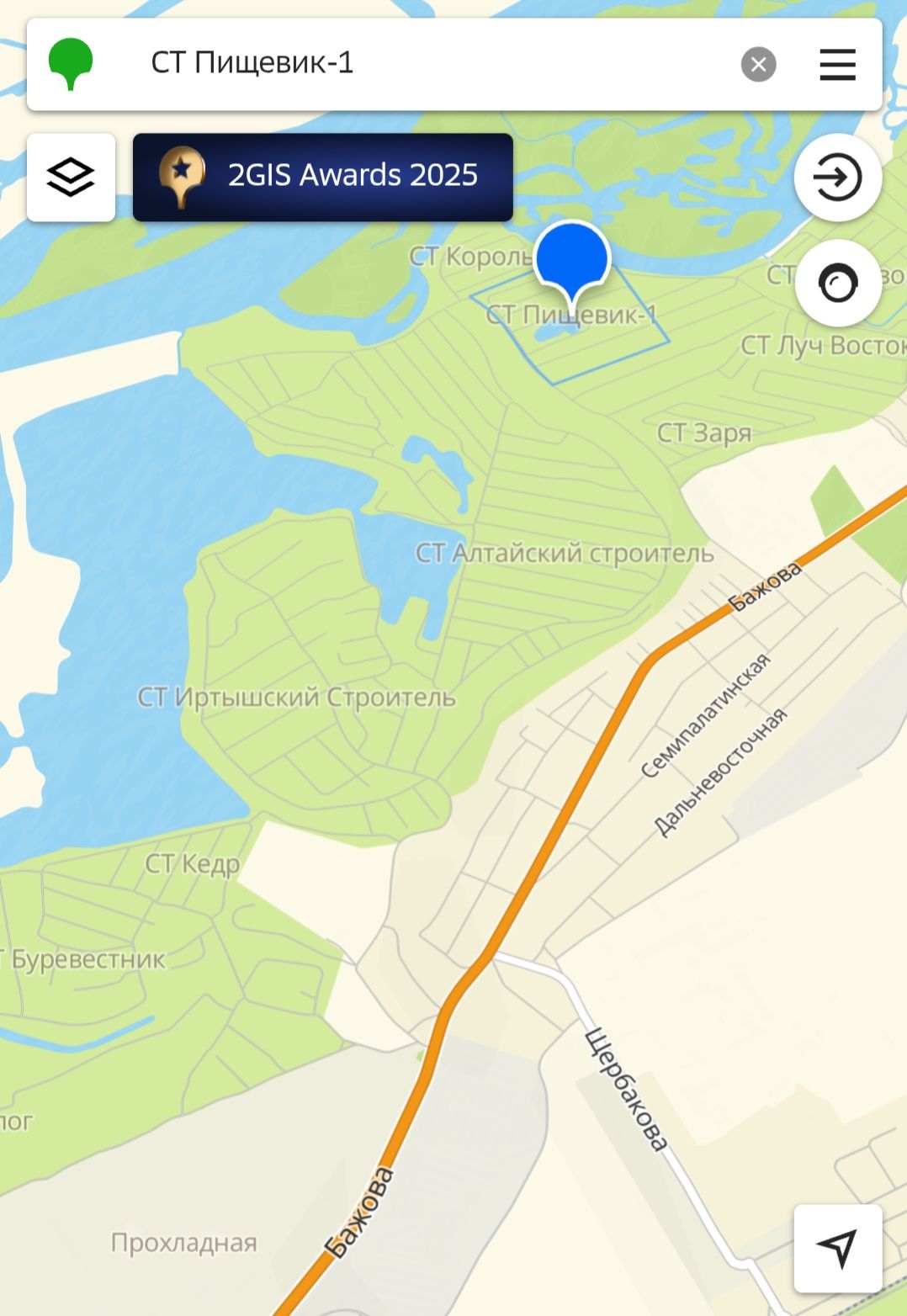
Task: Center map on my location
Action: coord(837,1248)
